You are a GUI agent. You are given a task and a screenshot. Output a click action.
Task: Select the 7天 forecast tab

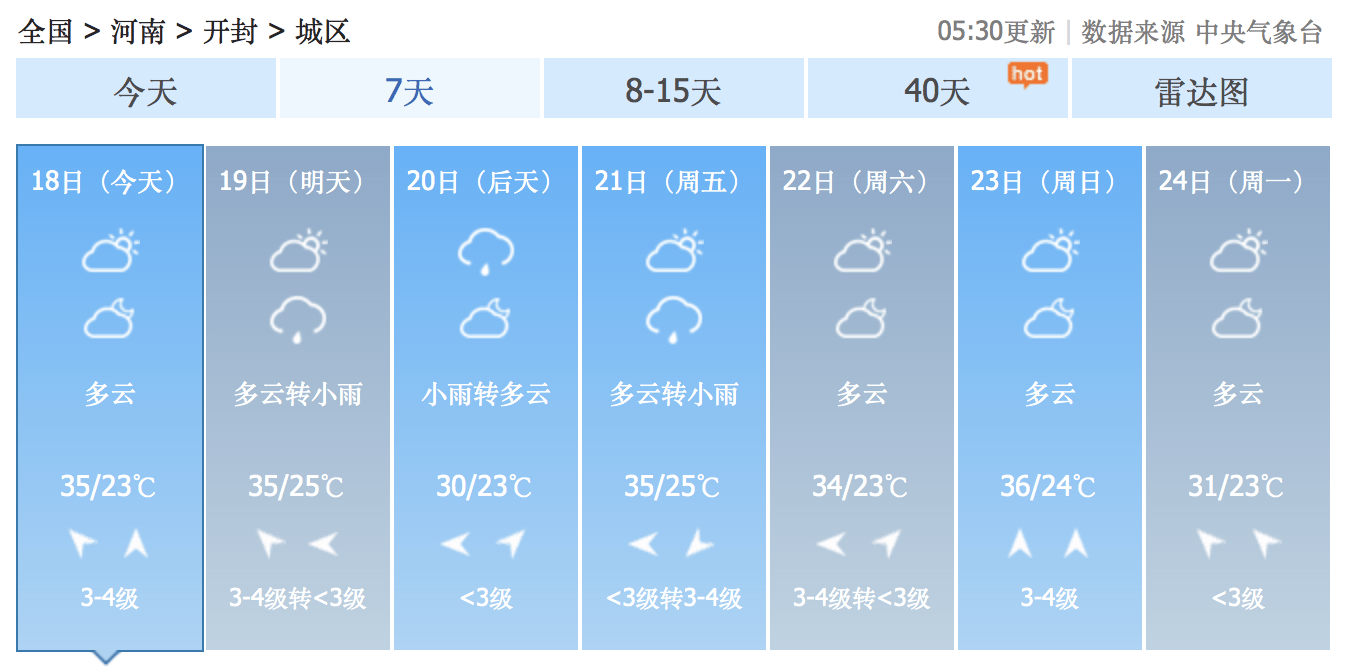click(x=409, y=91)
